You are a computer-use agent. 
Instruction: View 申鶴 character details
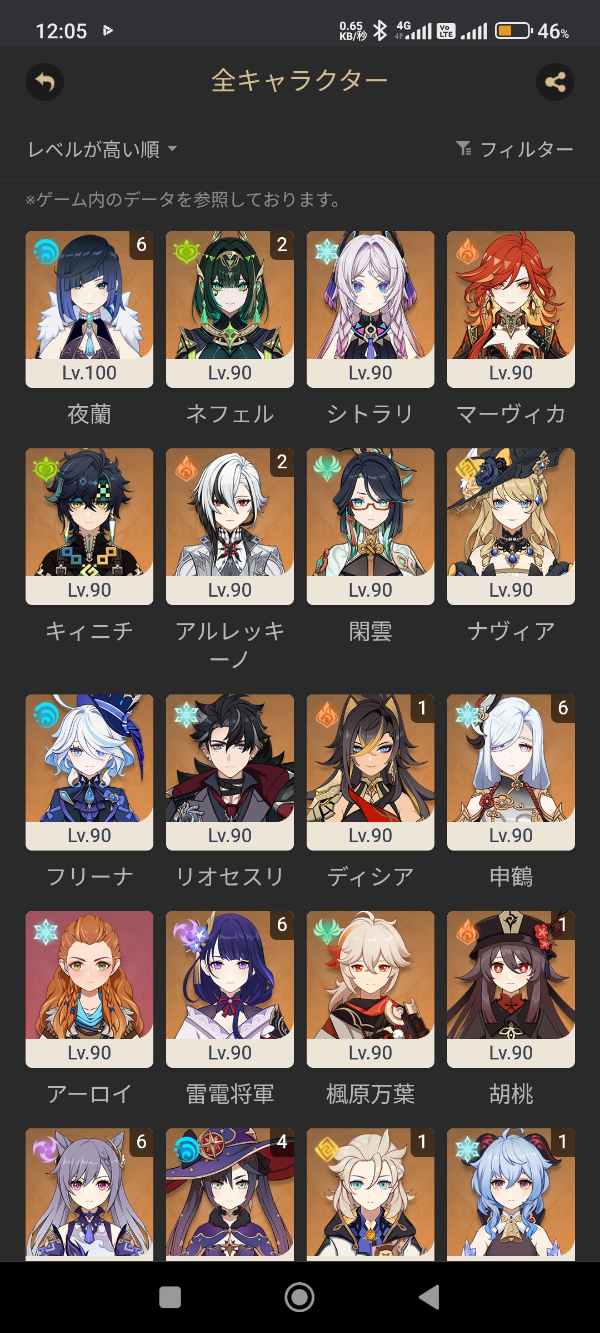[x=511, y=772]
